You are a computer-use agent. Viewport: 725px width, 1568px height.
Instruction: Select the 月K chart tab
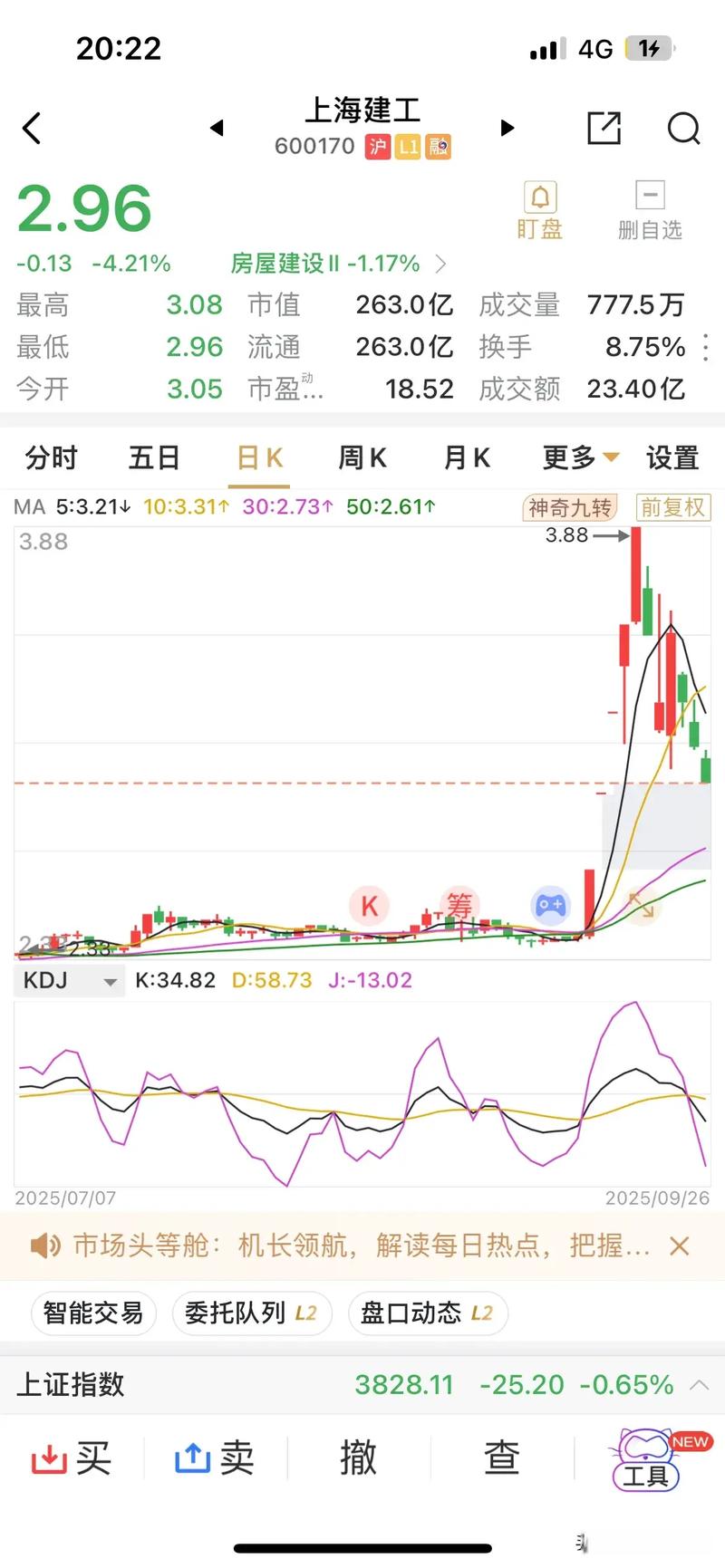point(467,458)
